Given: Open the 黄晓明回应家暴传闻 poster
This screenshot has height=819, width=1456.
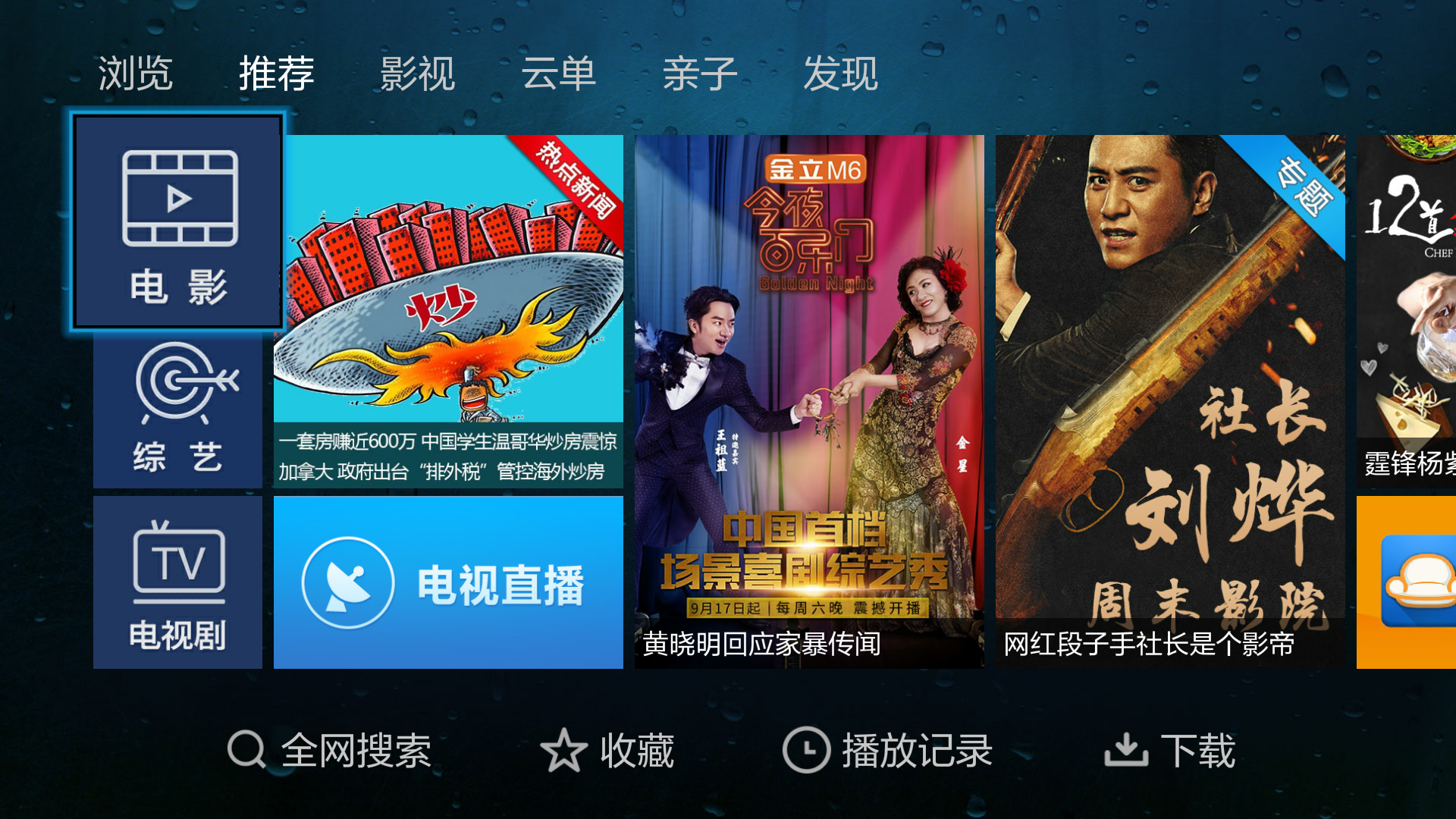Looking at the screenshot, I should (x=809, y=402).
